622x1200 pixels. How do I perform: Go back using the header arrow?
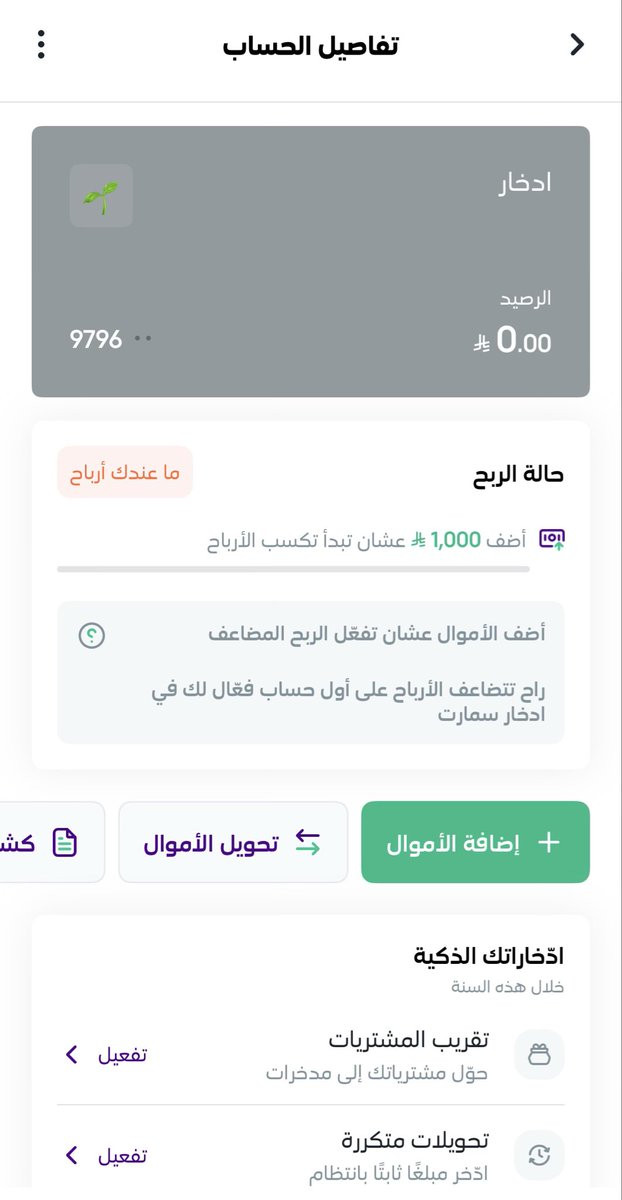coord(577,44)
